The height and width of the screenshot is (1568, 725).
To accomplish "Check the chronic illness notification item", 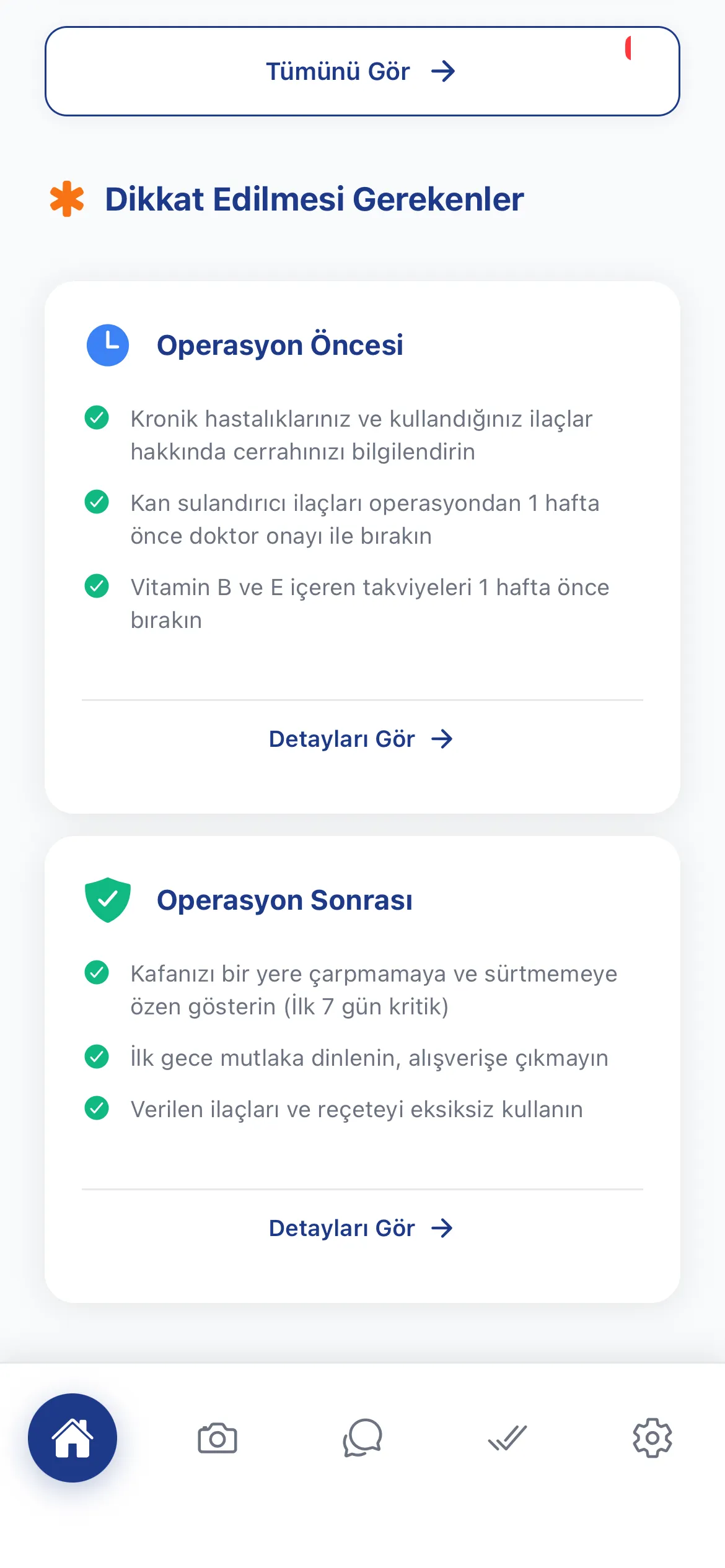I will click(97, 418).
